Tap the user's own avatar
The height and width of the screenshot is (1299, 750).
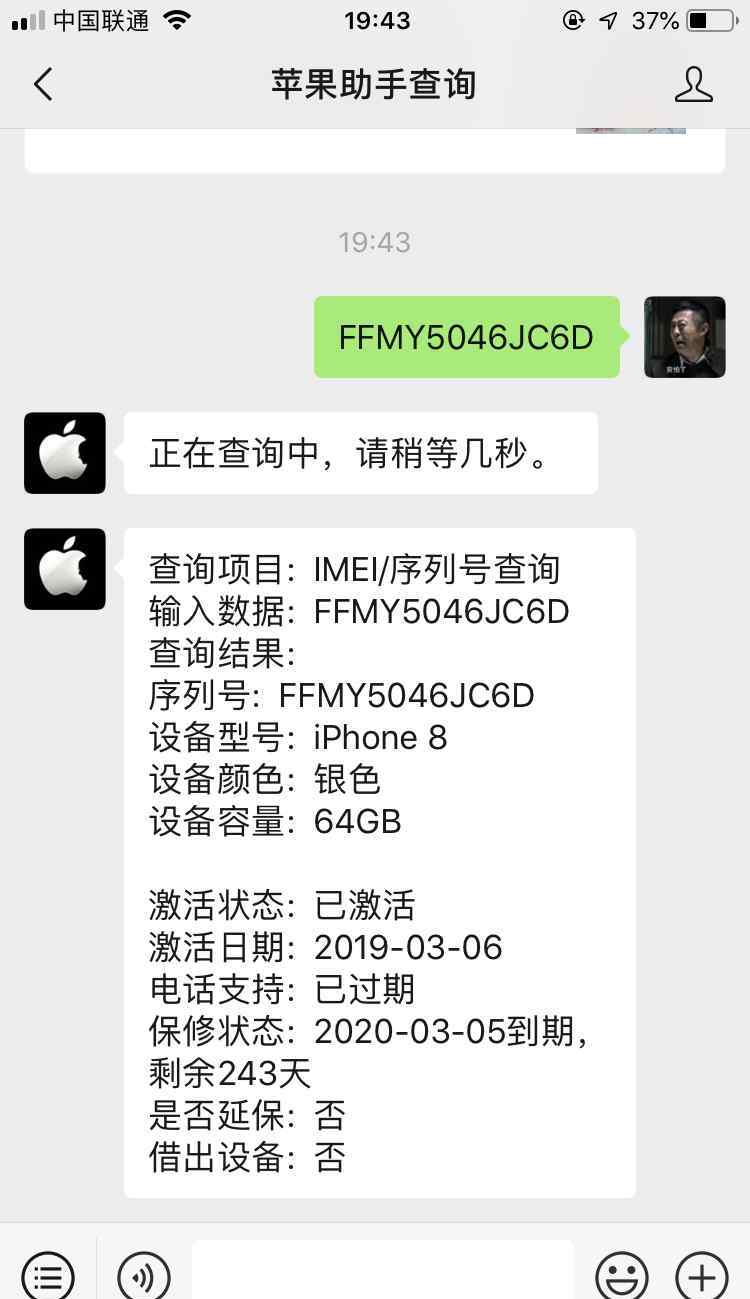click(685, 337)
